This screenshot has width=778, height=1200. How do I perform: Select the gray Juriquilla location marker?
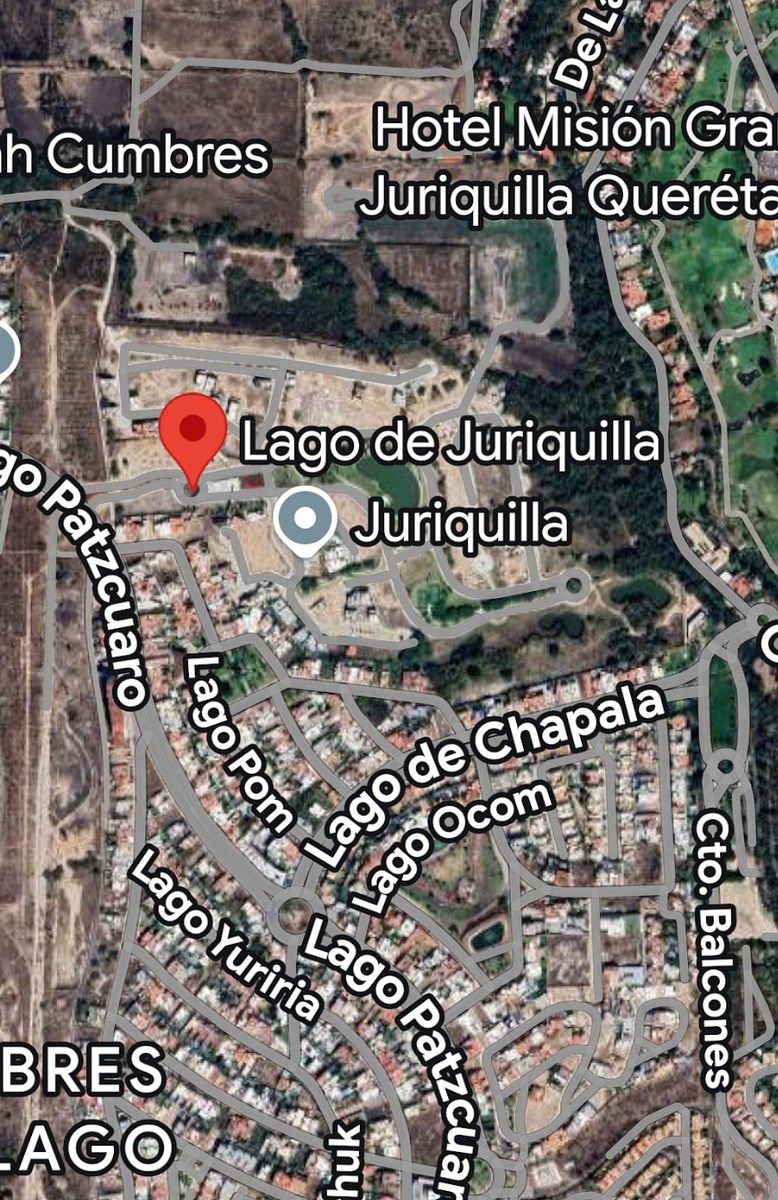coord(305,520)
